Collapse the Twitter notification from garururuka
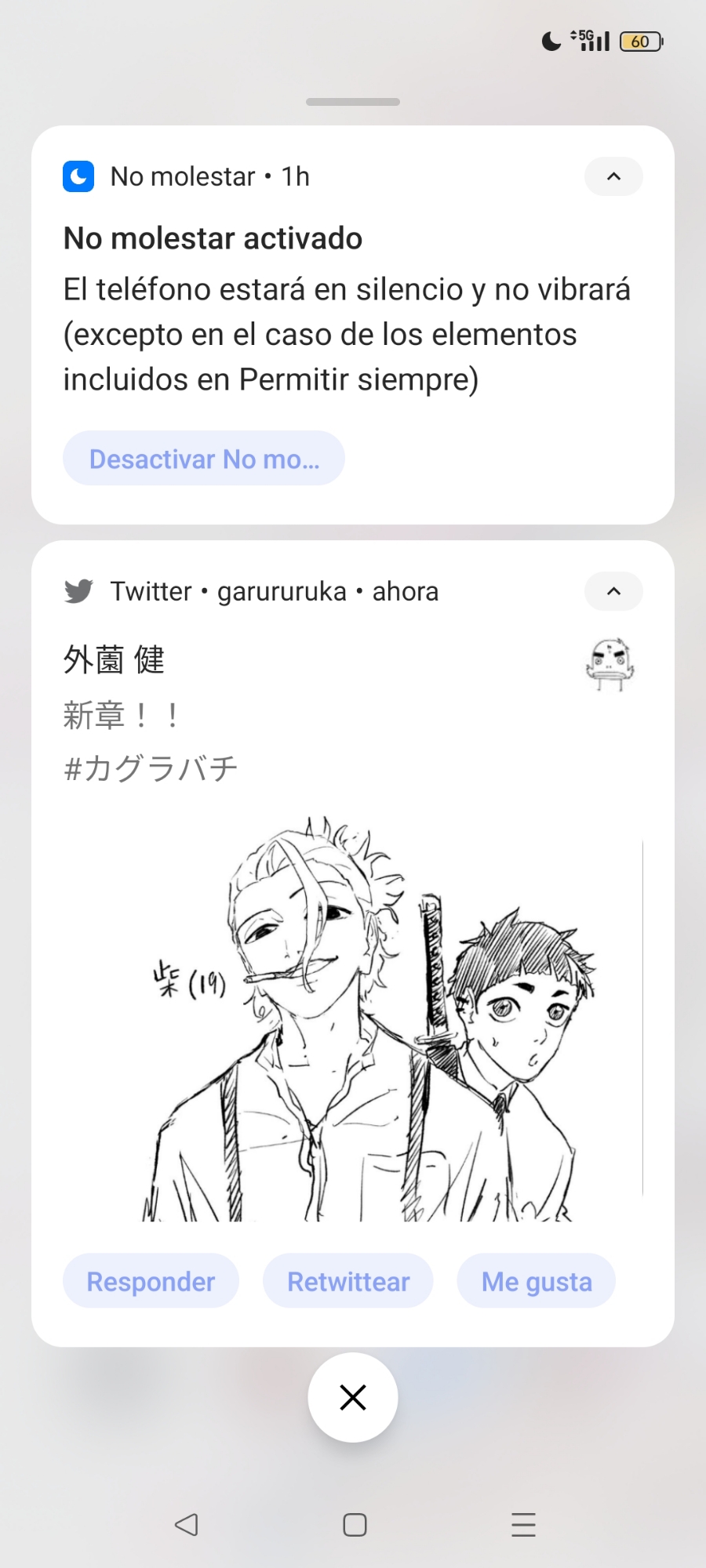706x1568 pixels. click(x=613, y=591)
